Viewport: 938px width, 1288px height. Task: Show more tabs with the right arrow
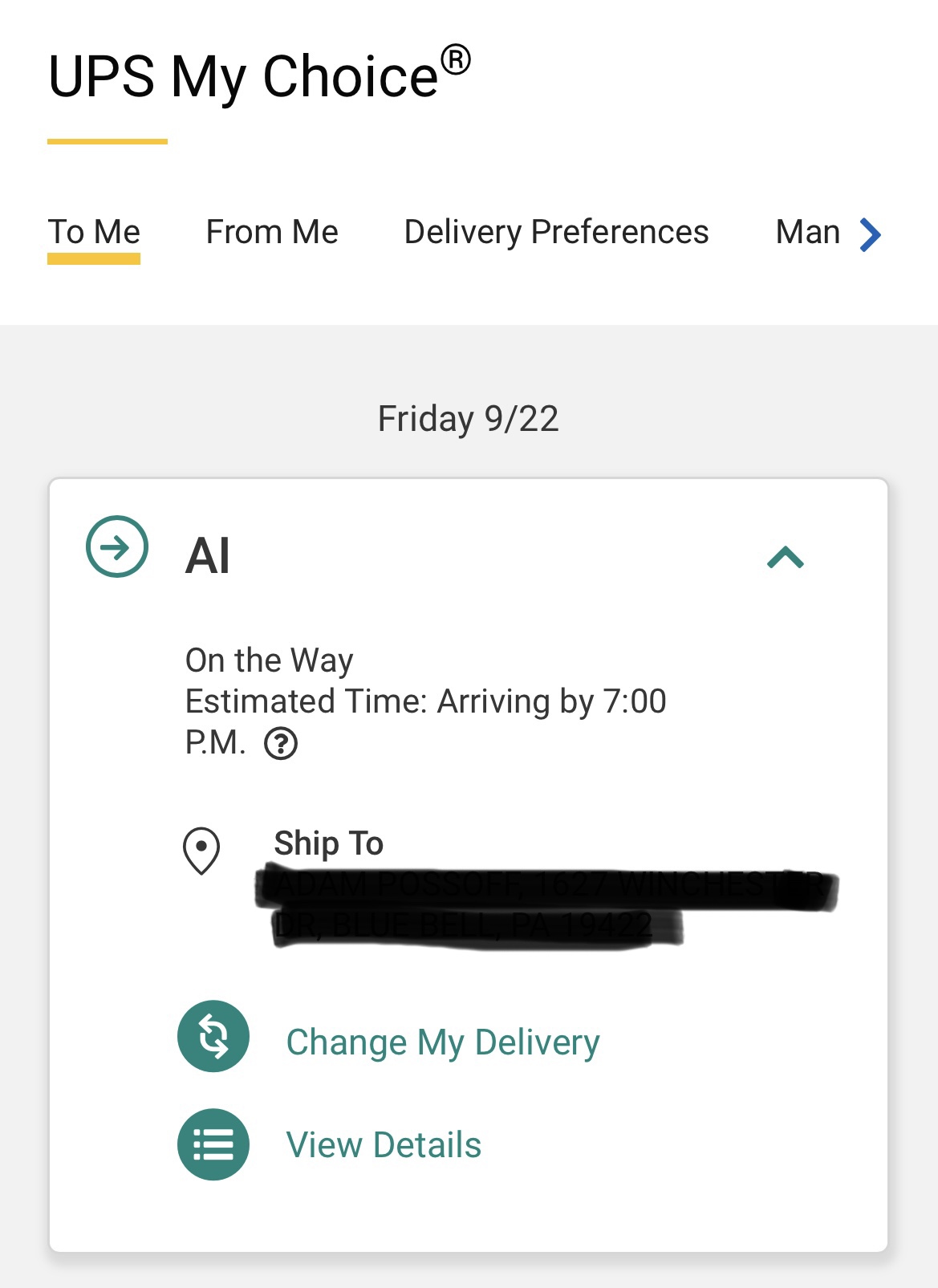point(871,234)
